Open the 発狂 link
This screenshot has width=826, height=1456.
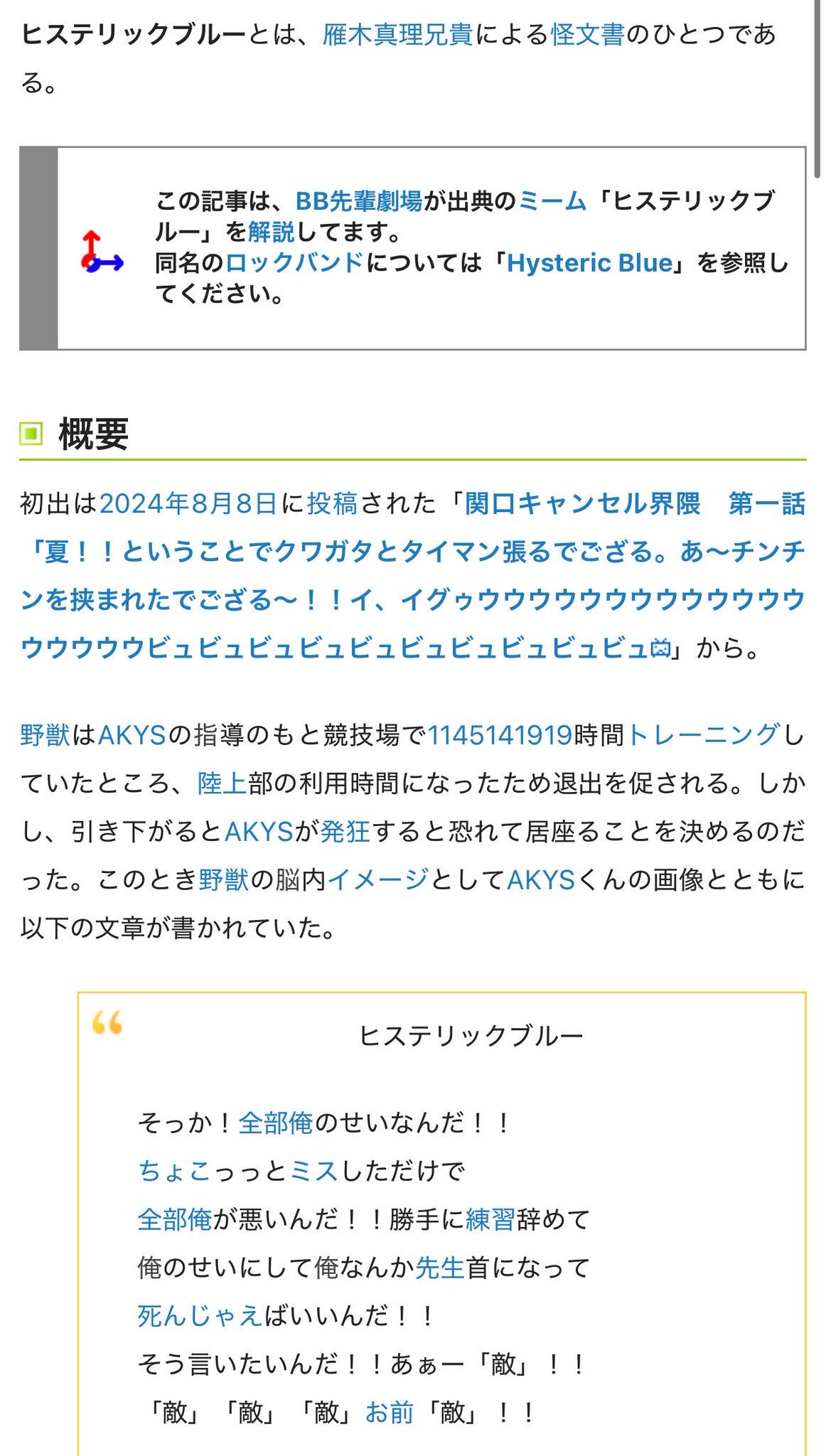[x=345, y=831]
